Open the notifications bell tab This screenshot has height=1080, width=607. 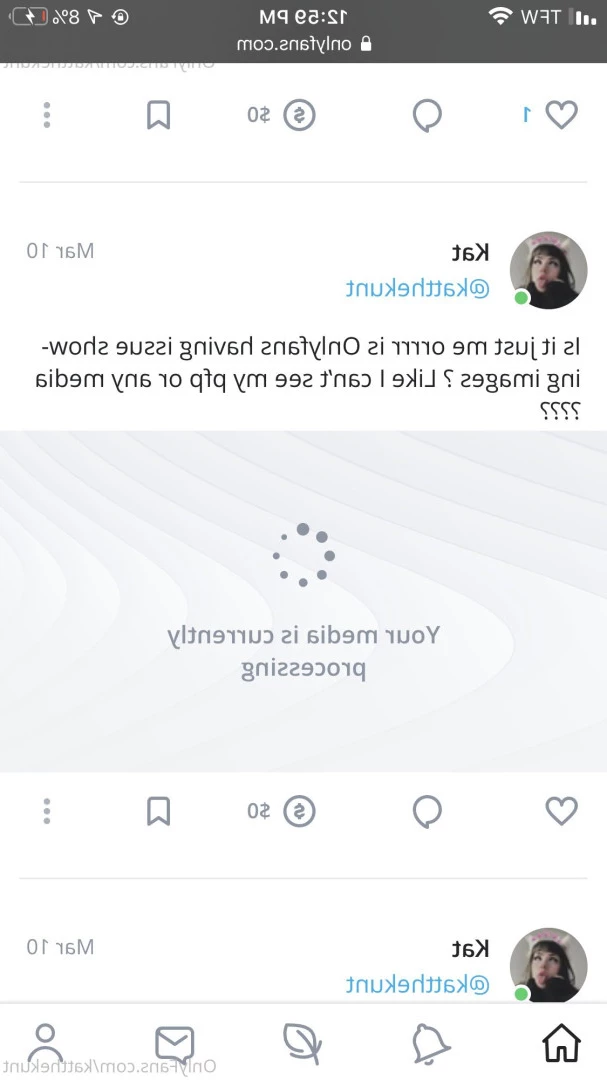[431, 1043]
